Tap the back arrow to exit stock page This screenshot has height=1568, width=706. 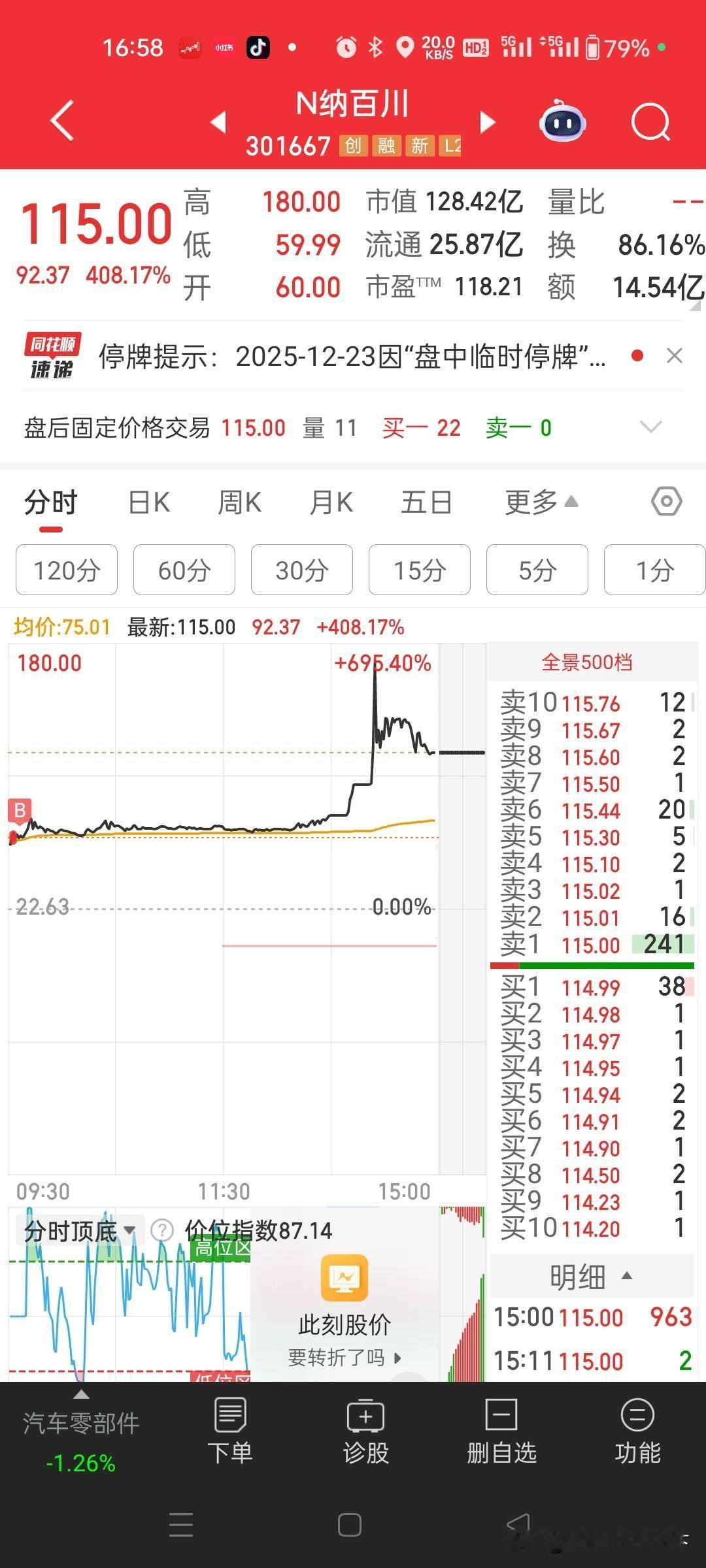pos(61,122)
